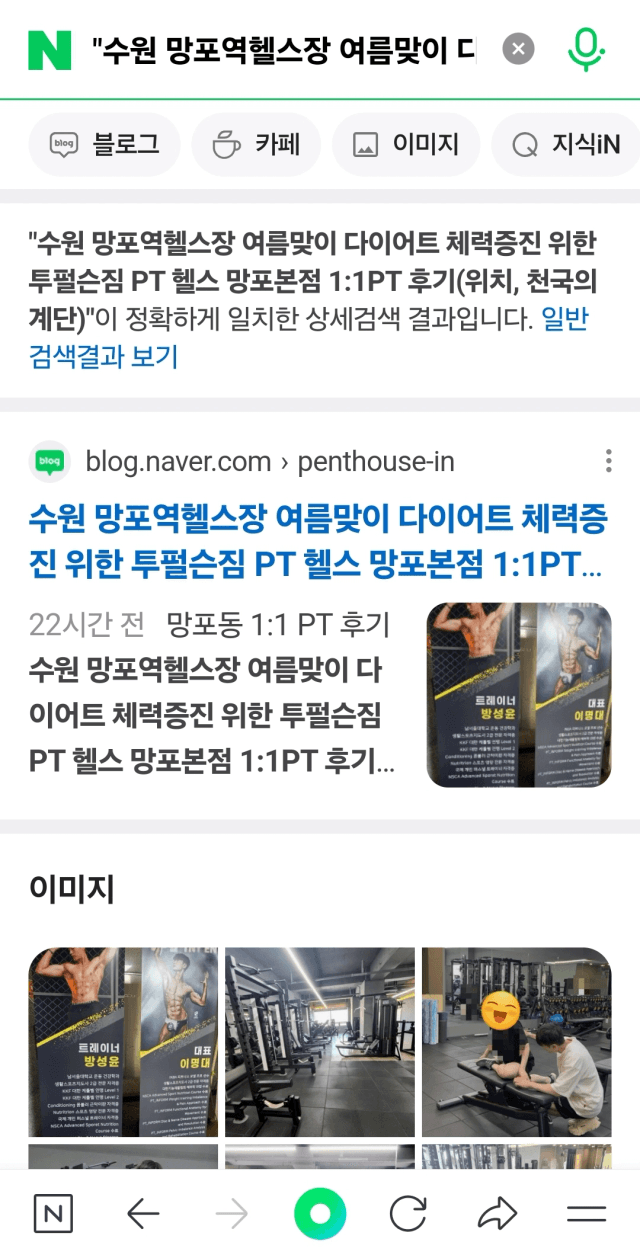Screen dimensions: 640x1258
Task: Tap the 일반 검색결과 보기 link
Action: [308, 338]
